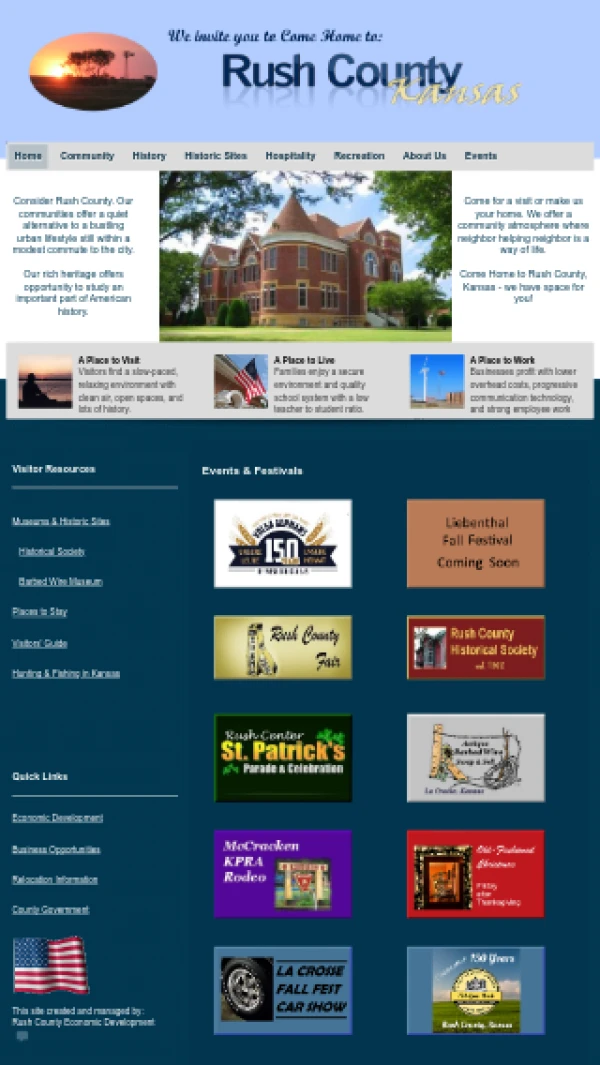
Task: Follow the Relocation Information link
Action: pos(55,880)
